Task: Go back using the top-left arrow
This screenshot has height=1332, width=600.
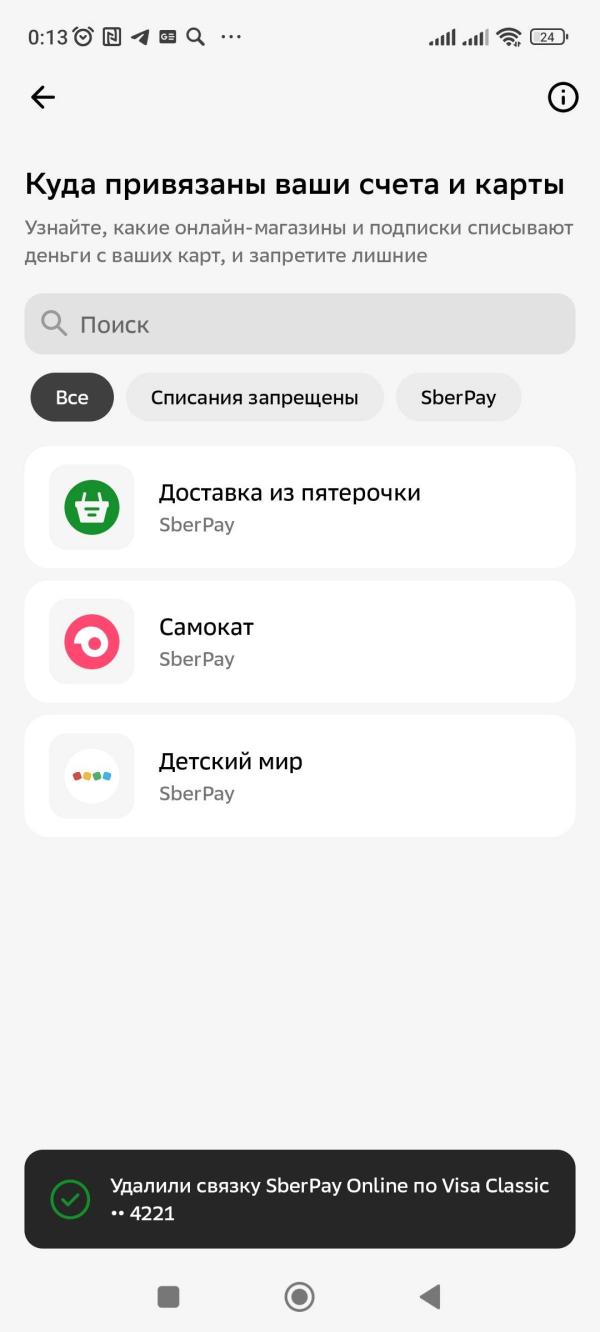Action: (43, 97)
